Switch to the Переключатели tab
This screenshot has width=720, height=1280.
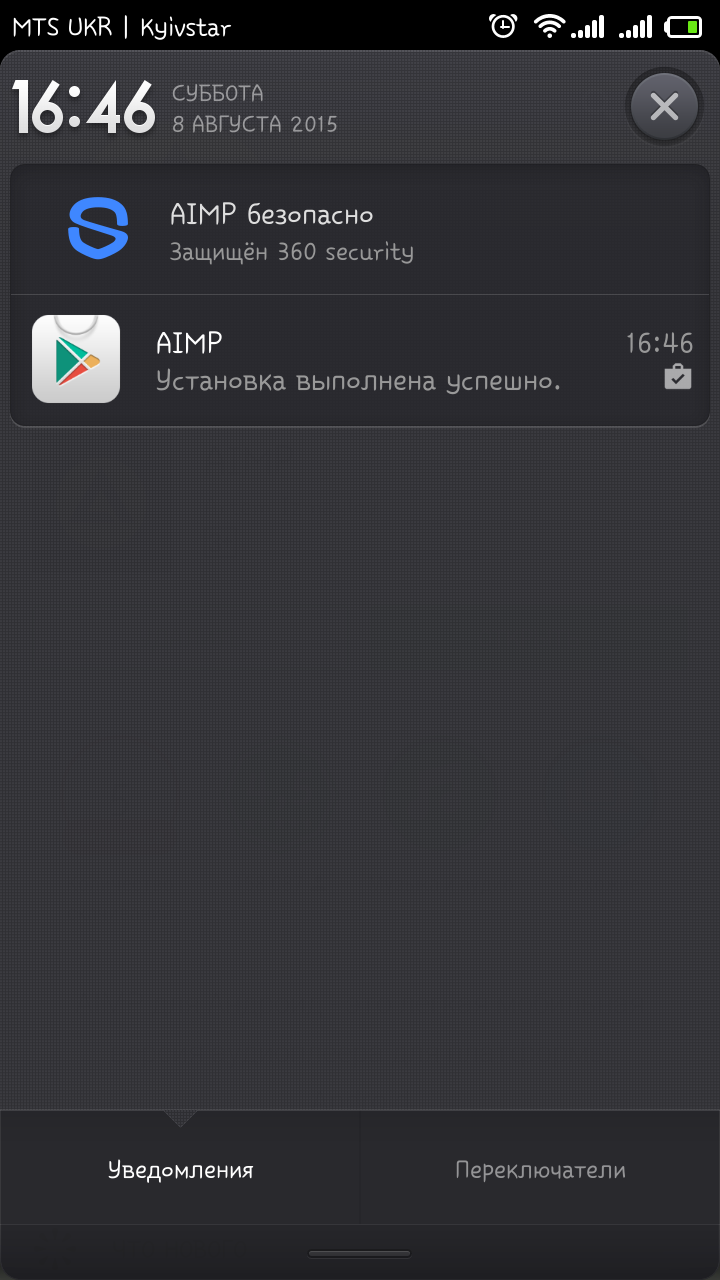pos(540,1169)
